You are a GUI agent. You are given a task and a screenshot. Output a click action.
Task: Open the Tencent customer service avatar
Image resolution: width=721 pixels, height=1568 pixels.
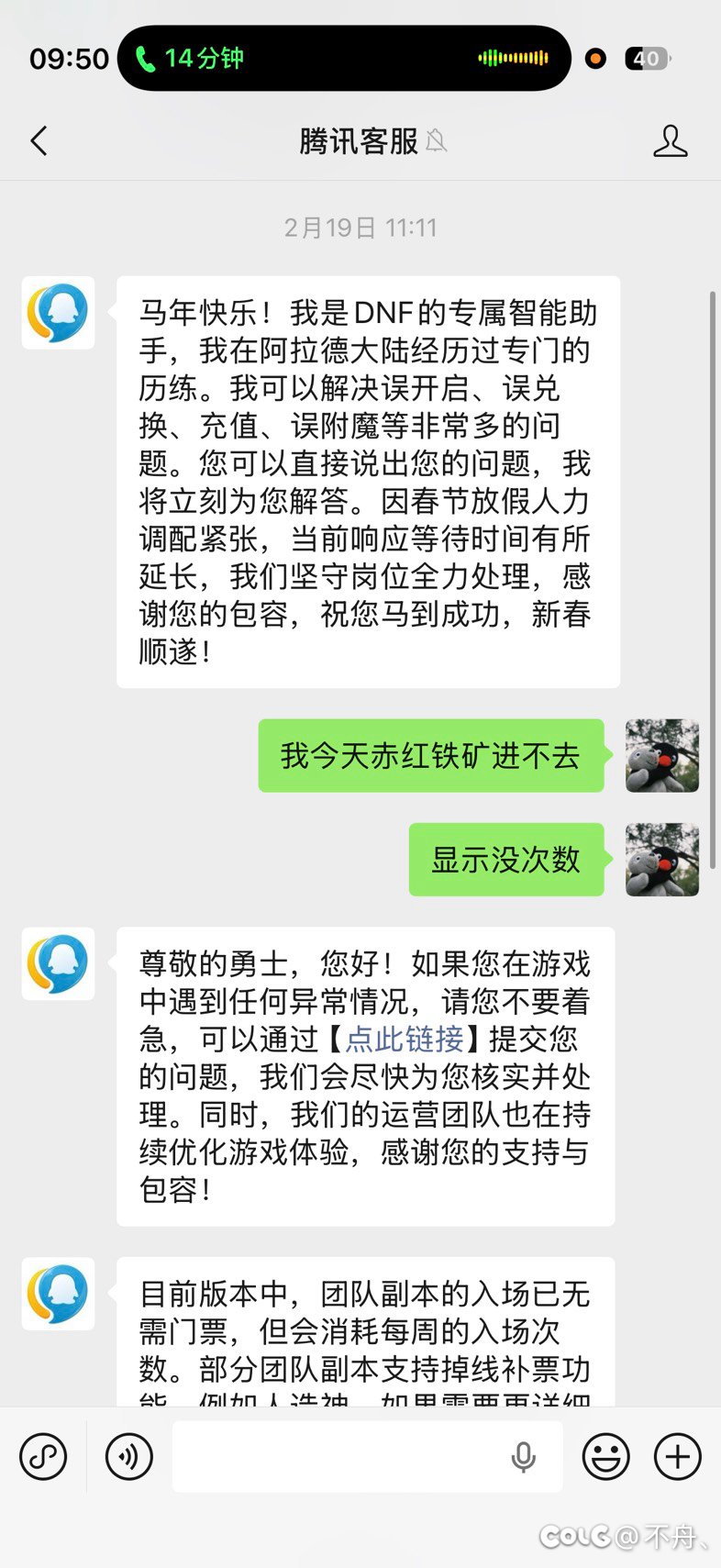pos(58,313)
